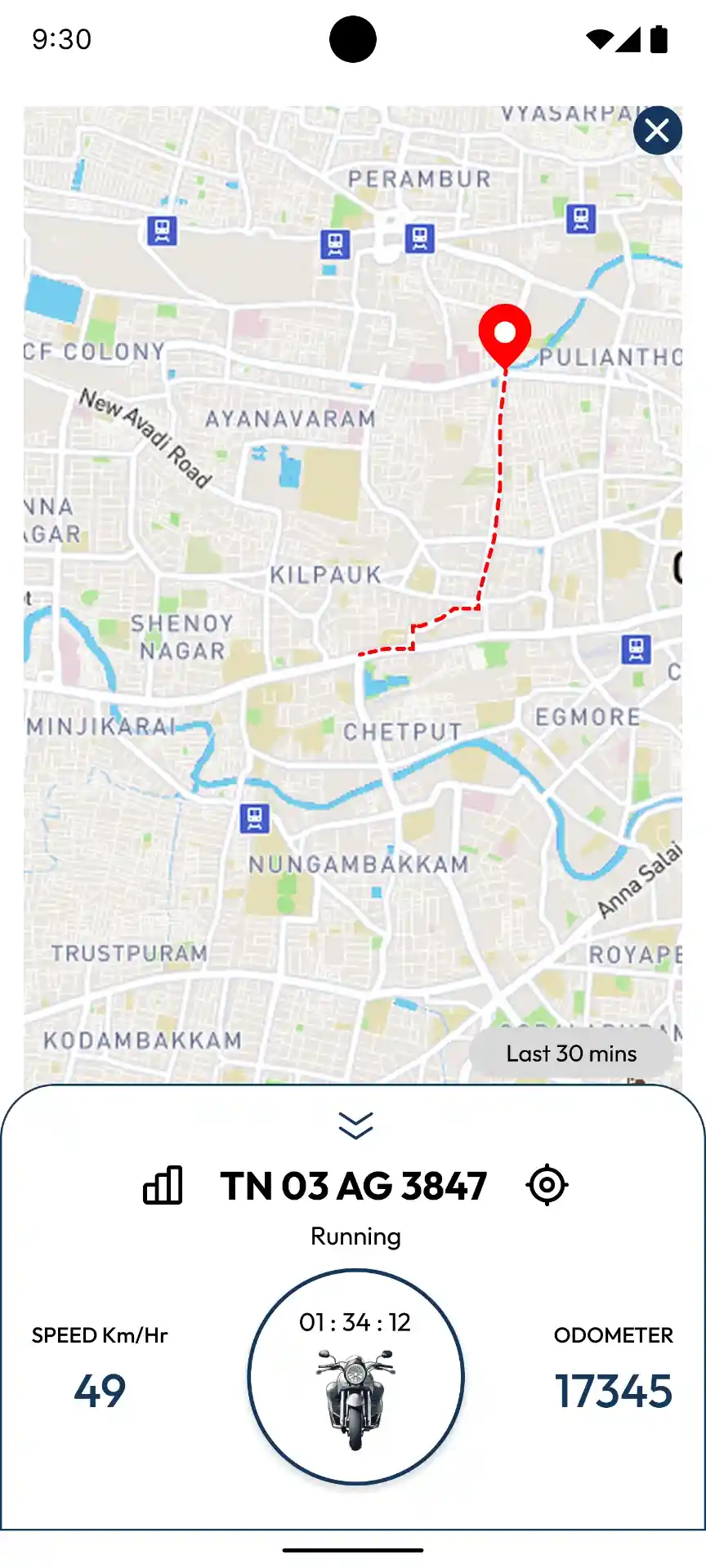Close the map view with the X button
This screenshot has width=706, height=1568.
tap(657, 130)
